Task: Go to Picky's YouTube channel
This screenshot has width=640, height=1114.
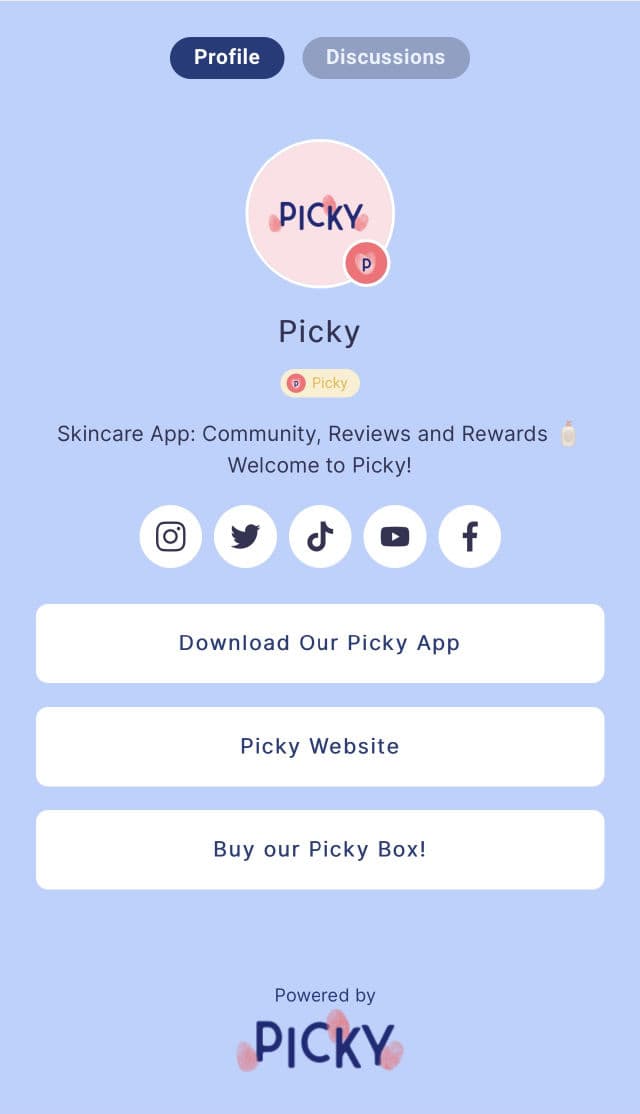Action: click(x=395, y=537)
